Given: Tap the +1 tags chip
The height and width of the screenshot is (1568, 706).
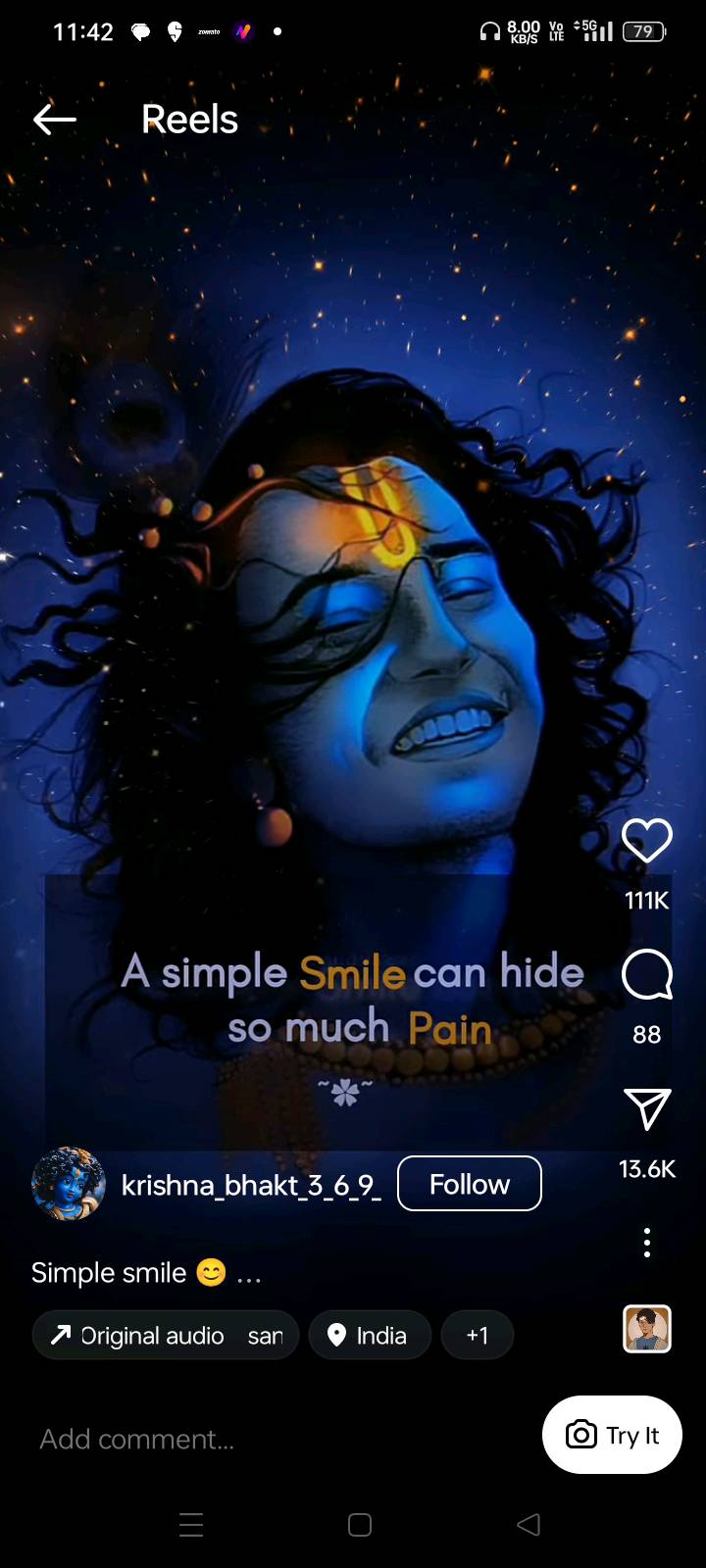Looking at the screenshot, I should [x=478, y=1335].
